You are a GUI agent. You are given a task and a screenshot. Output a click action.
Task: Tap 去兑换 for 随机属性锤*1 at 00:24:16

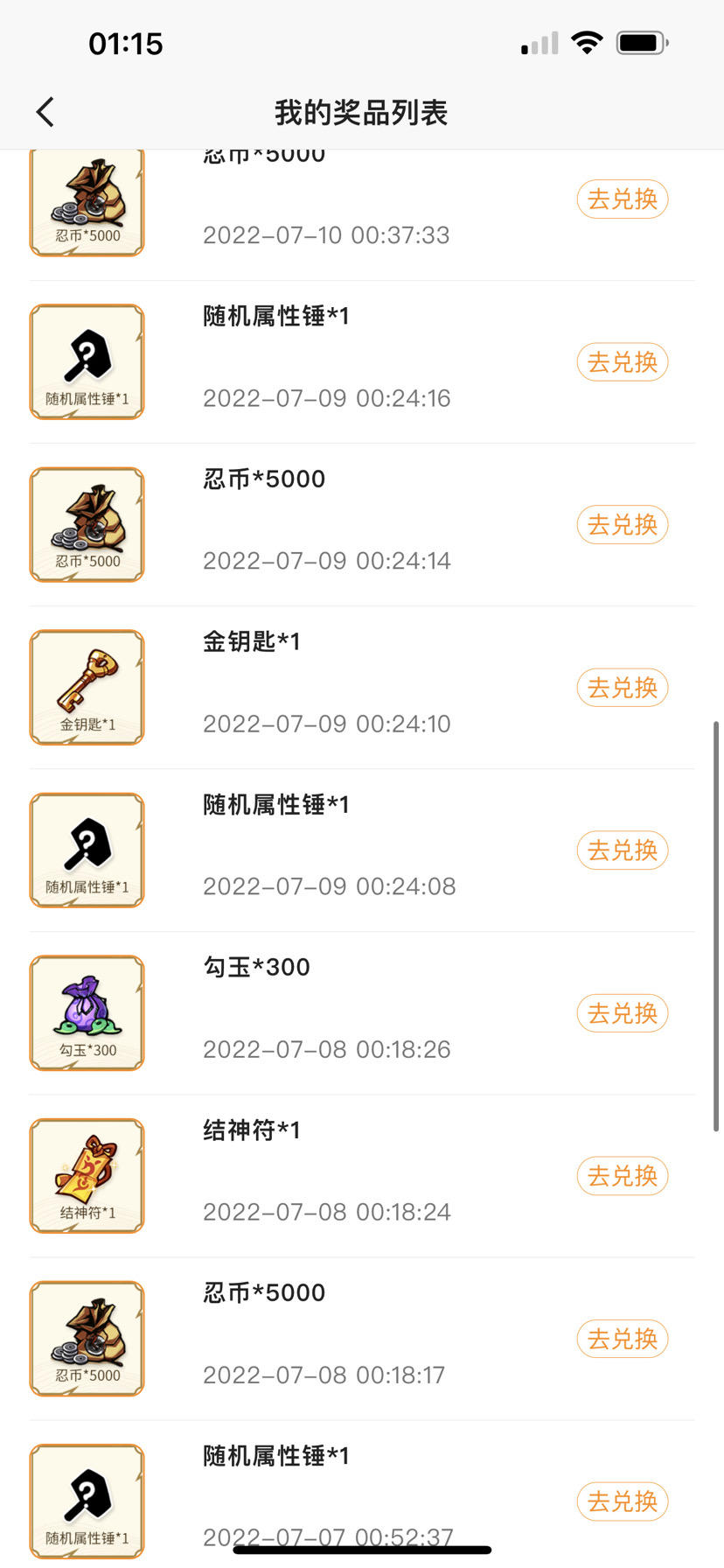tap(622, 362)
